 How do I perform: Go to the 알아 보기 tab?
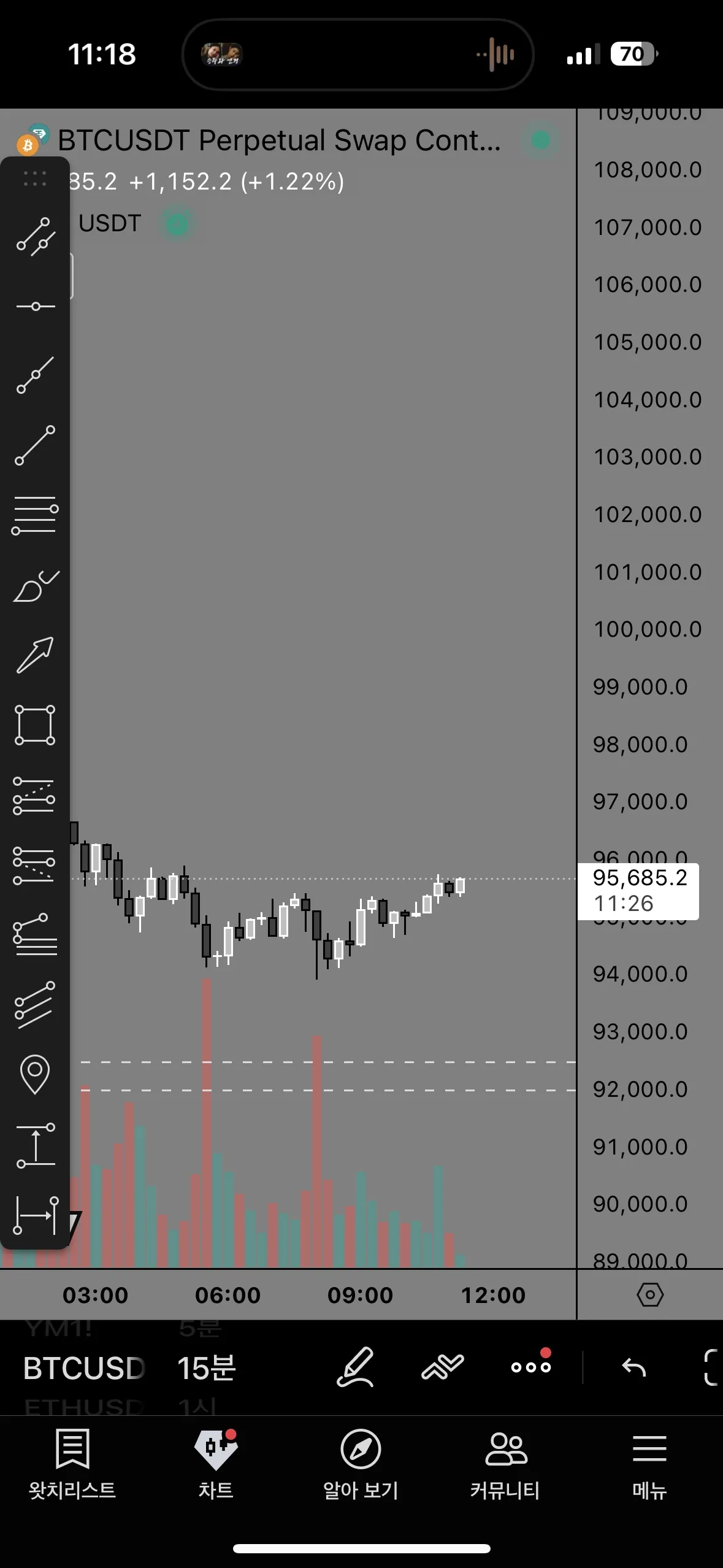(361, 1464)
